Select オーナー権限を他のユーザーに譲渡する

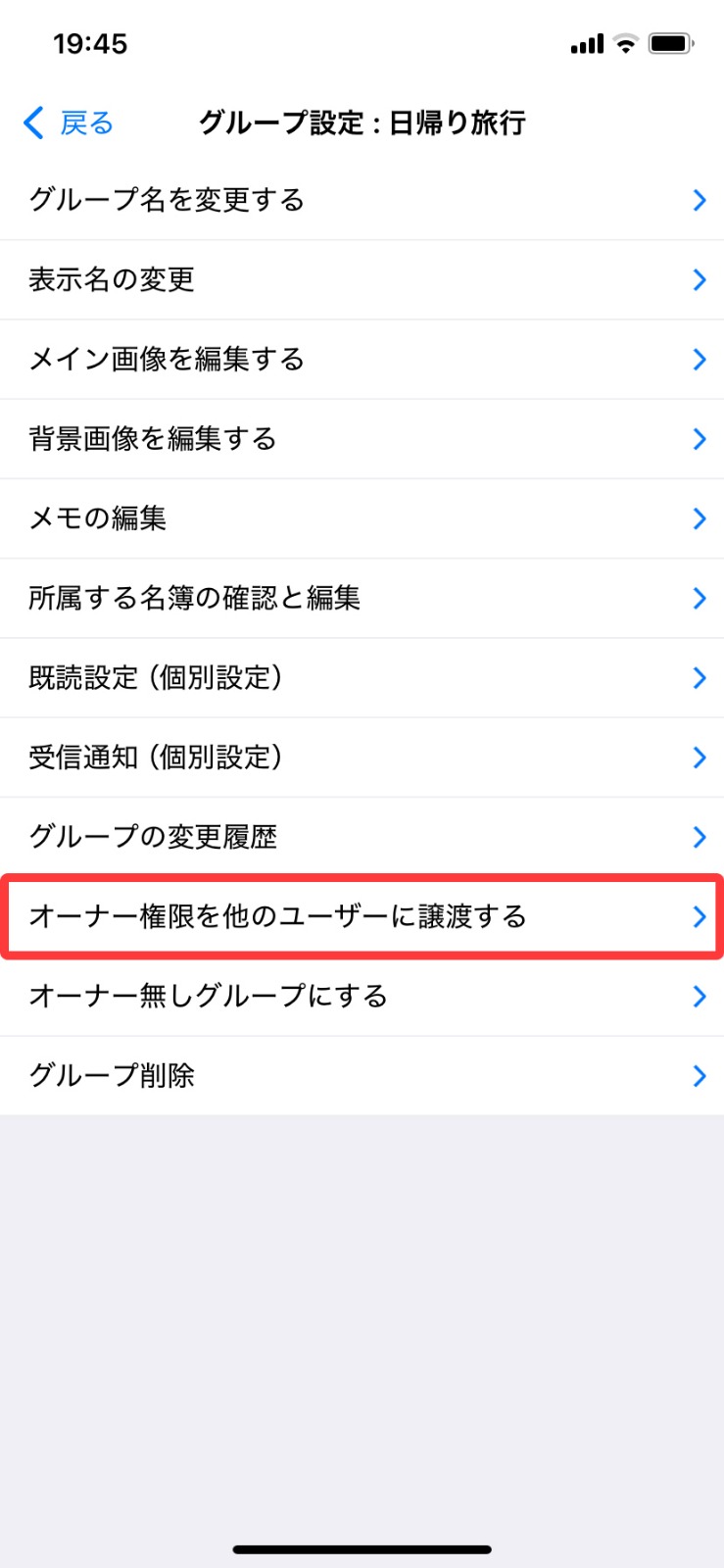(362, 916)
